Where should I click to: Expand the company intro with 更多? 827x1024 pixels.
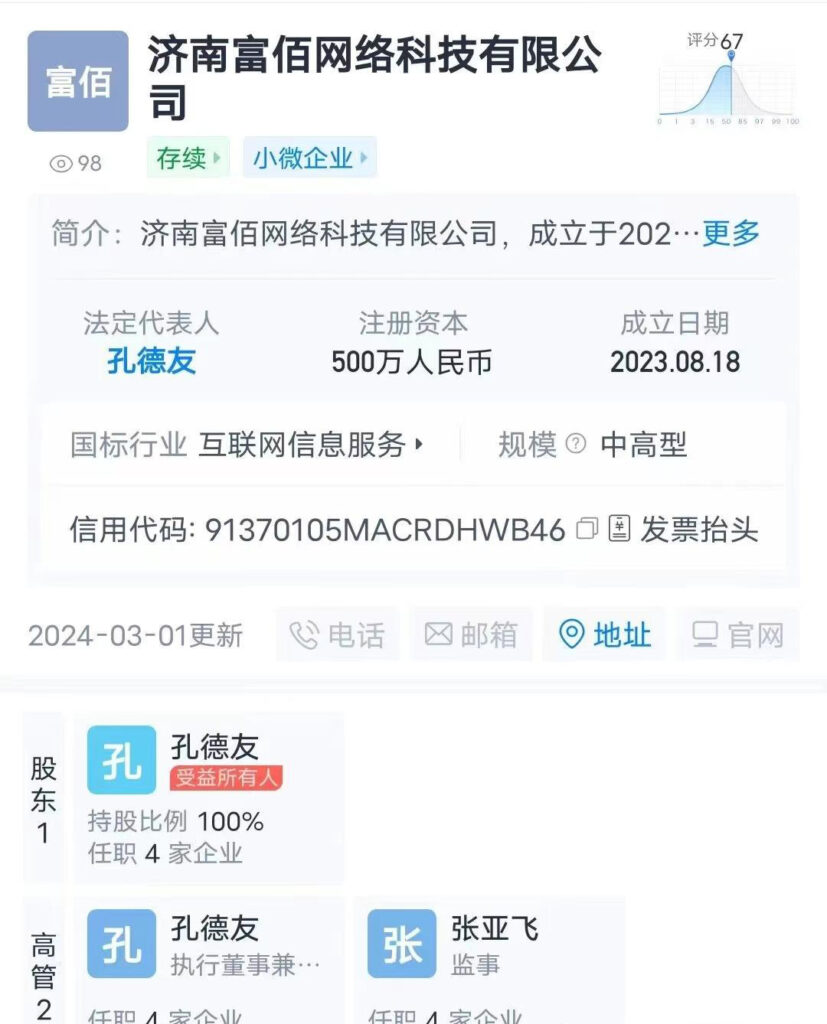tap(730, 234)
